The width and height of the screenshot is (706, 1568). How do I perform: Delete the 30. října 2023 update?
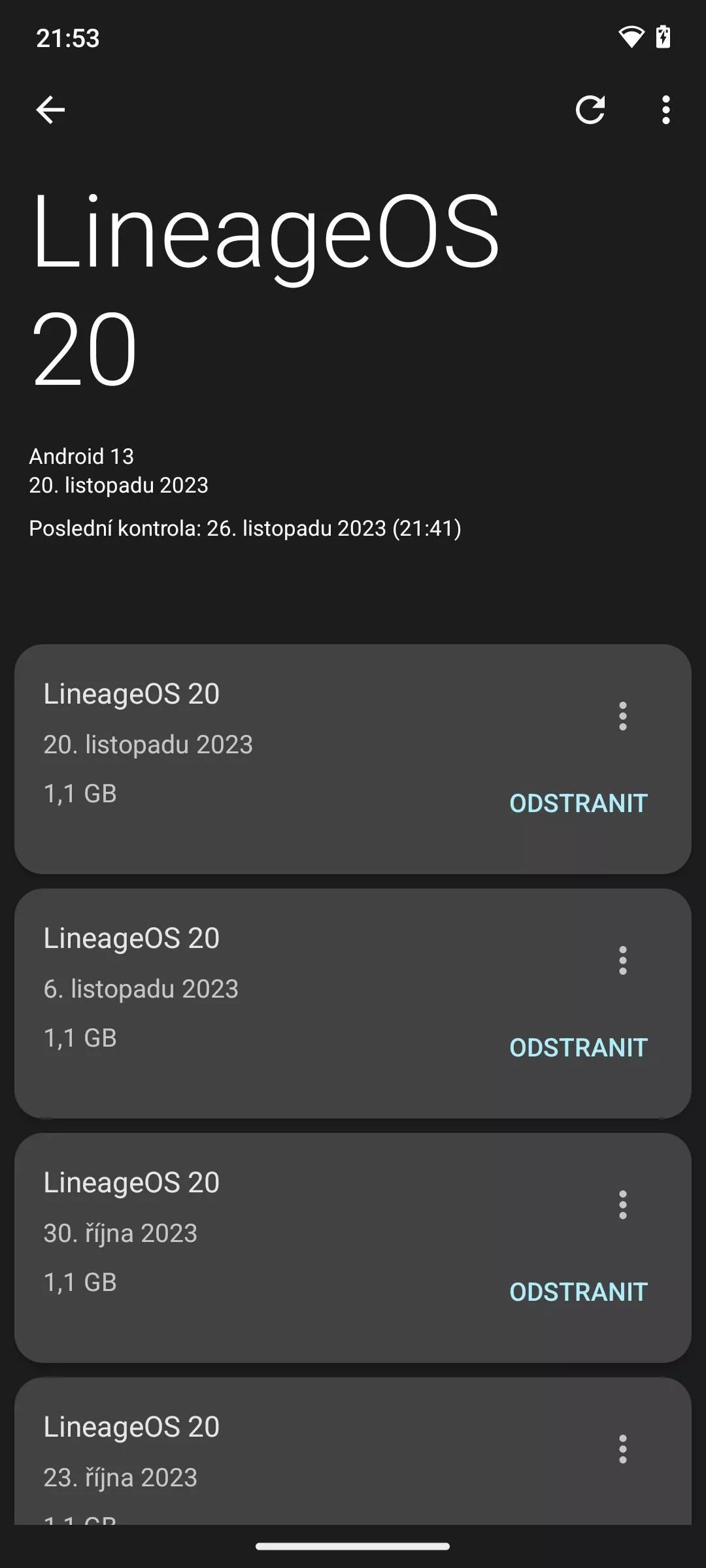[x=579, y=1292]
